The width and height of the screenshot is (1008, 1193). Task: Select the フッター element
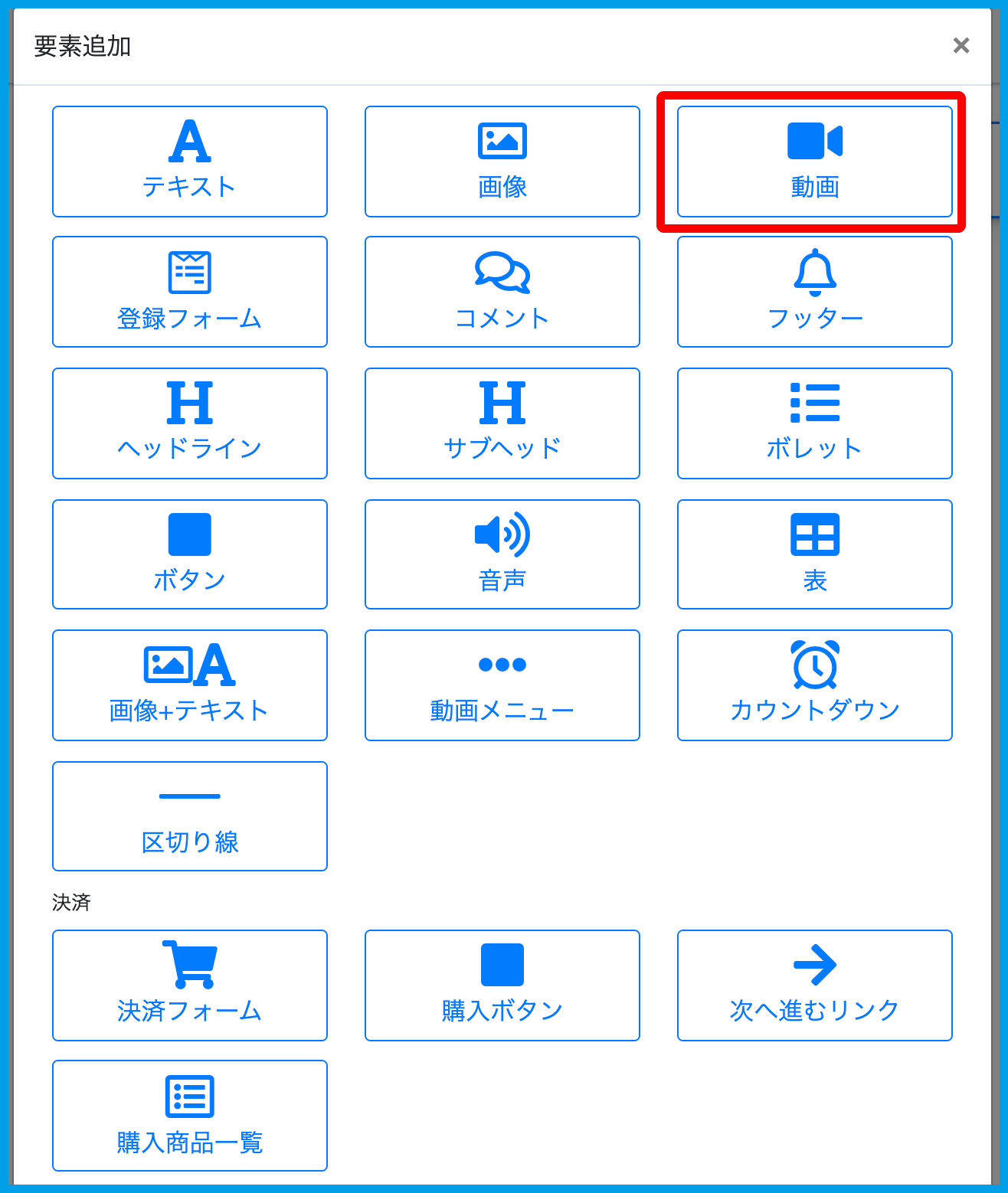[814, 292]
